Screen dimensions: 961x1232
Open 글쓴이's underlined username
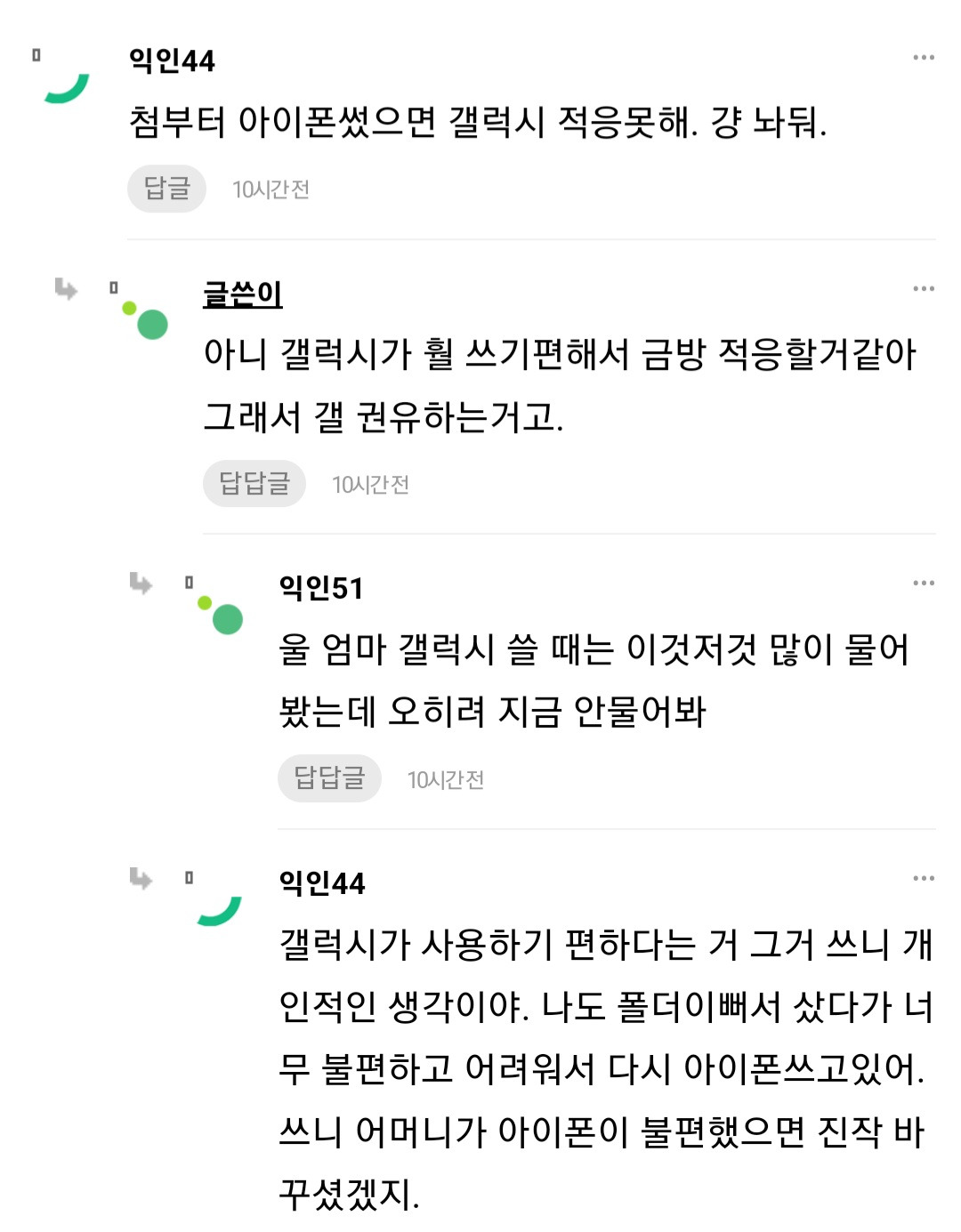click(x=242, y=294)
